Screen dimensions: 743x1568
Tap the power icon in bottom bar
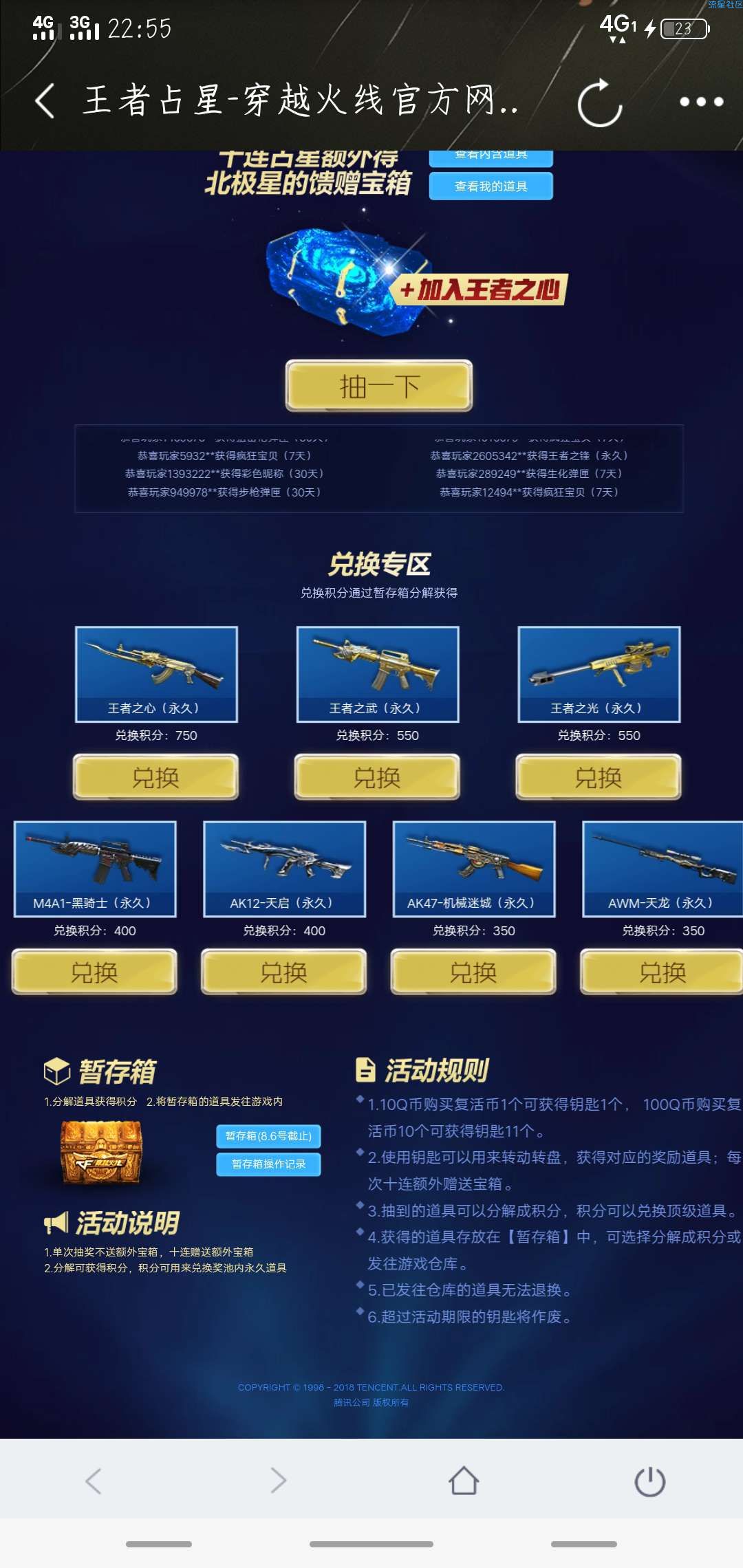click(649, 1481)
